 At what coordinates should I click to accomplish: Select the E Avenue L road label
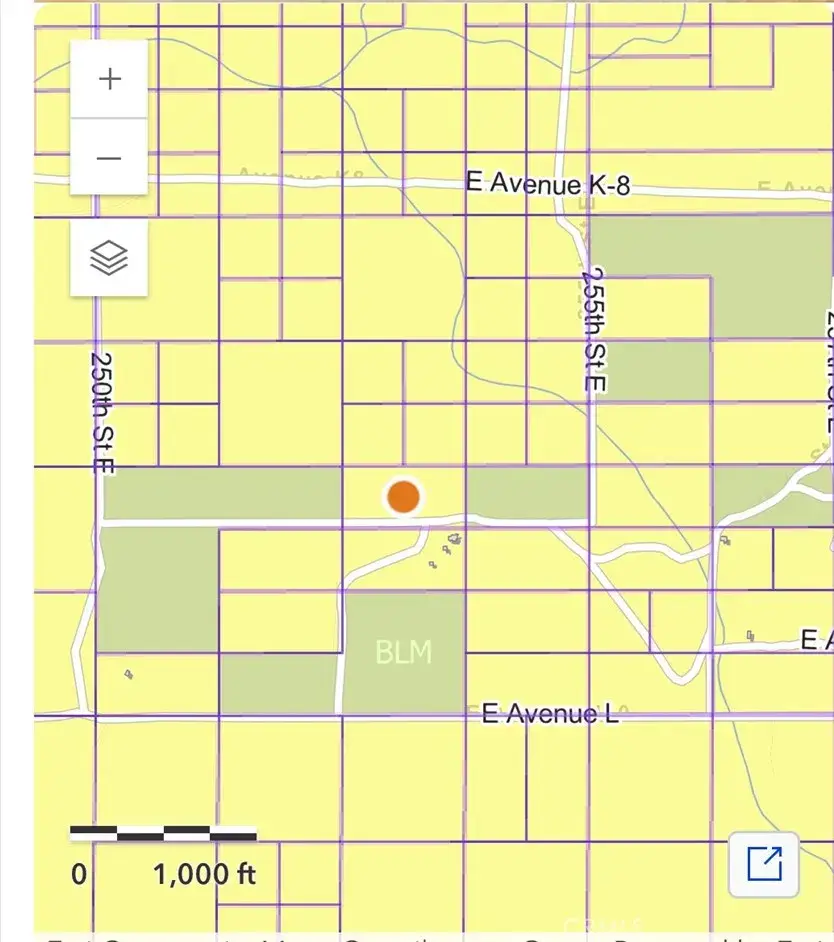pyautogui.click(x=549, y=712)
